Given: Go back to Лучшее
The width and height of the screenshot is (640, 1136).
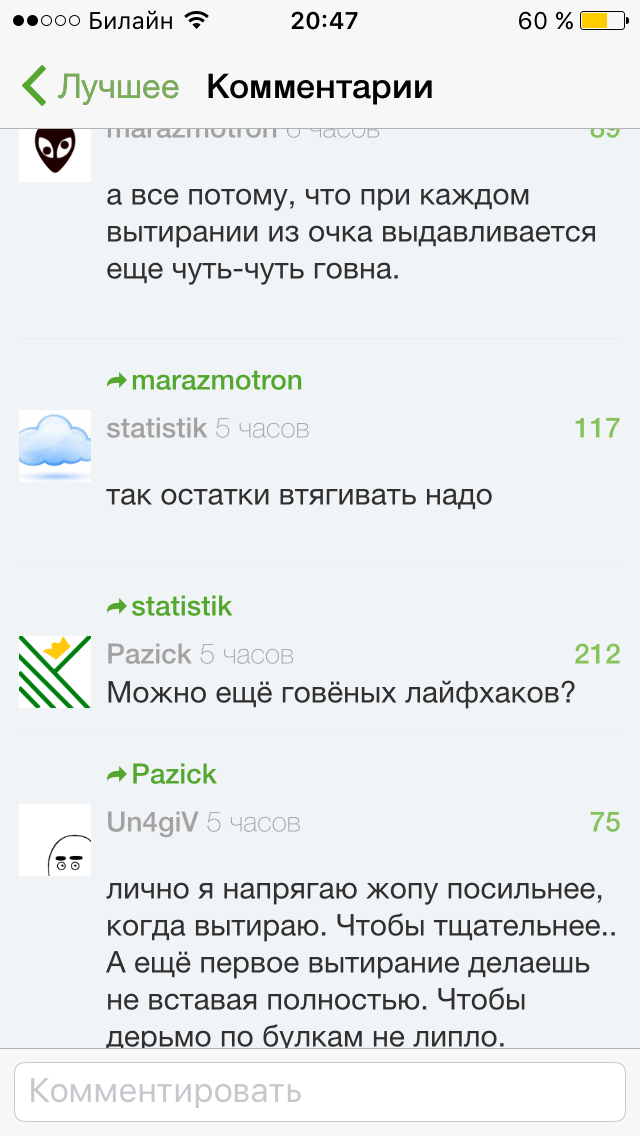Looking at the screenshot, I should (x=100, y=87).
